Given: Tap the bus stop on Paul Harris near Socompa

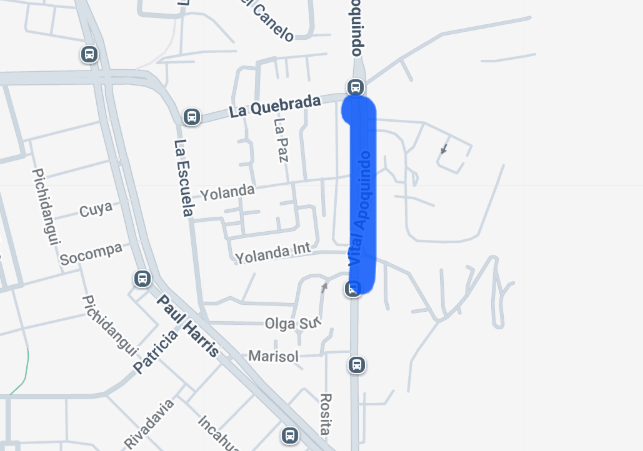Looking at the screenshot, I should [142, 278].
